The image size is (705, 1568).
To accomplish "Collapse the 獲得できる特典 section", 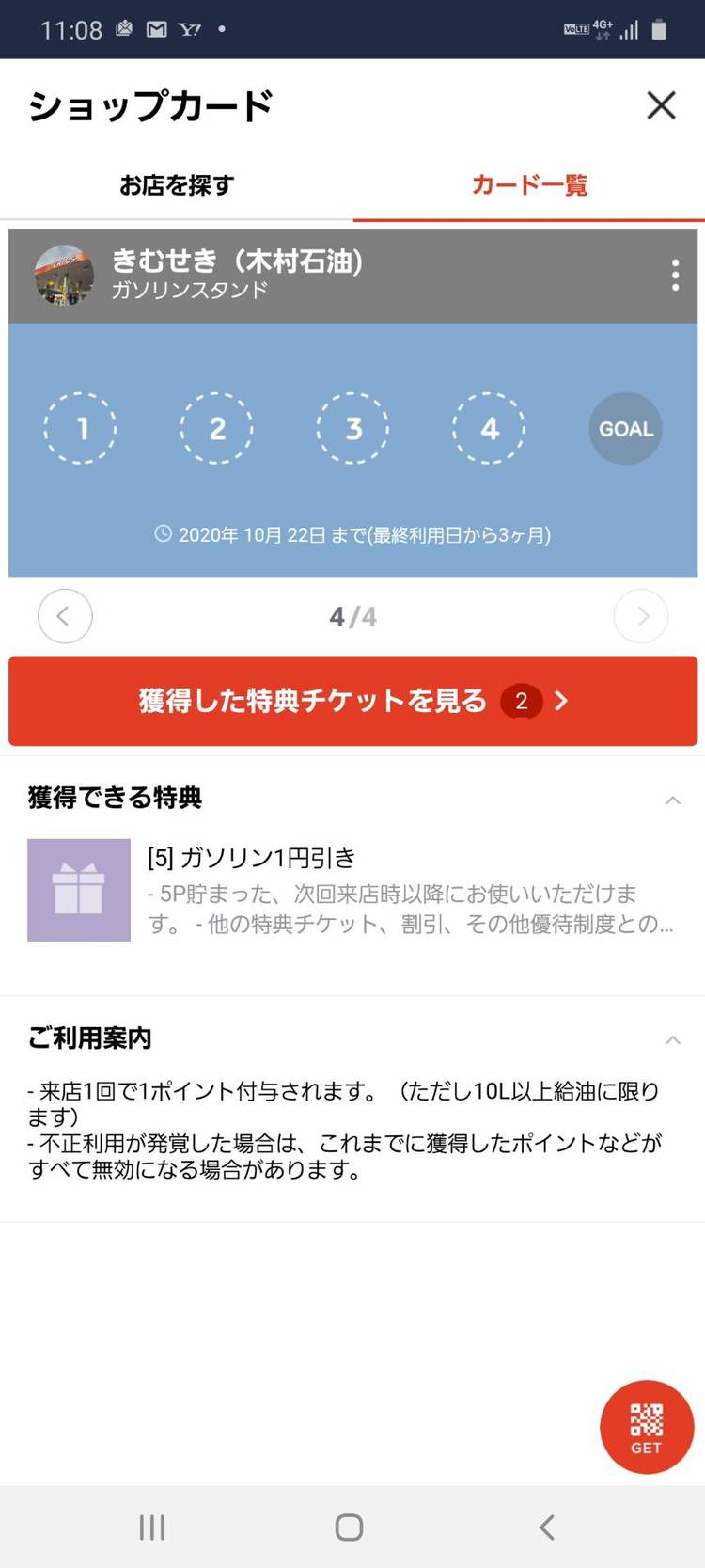I will point(672,800).
